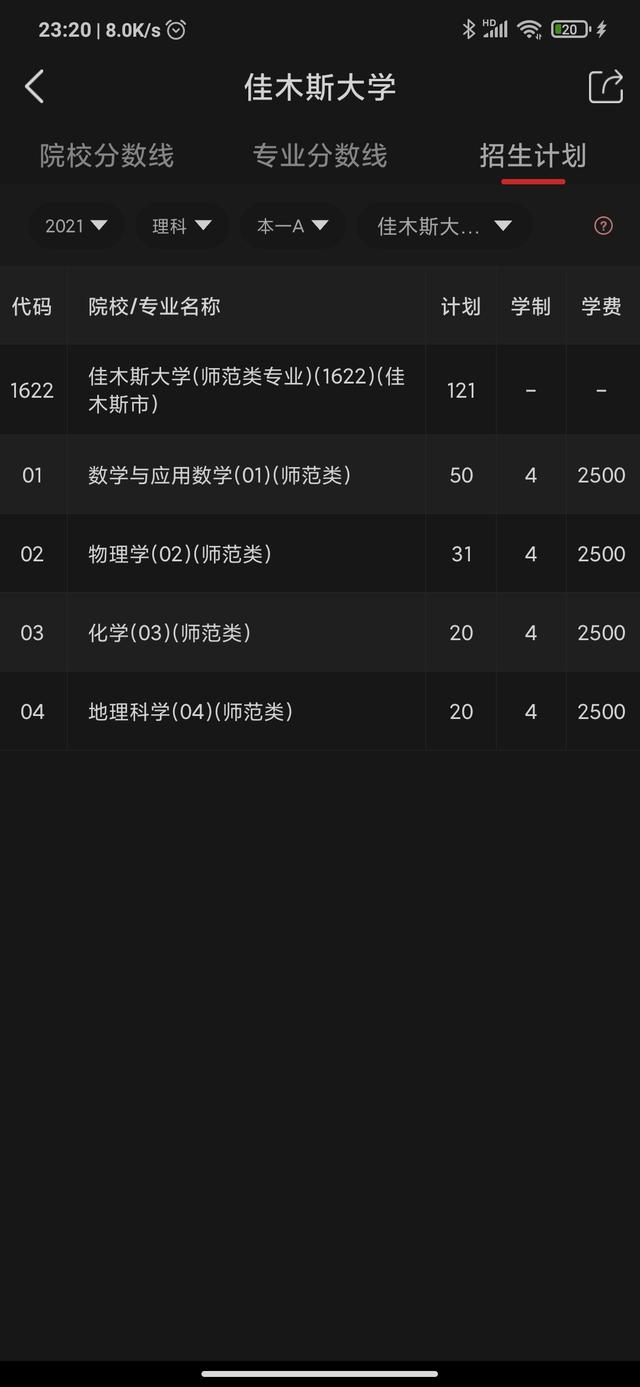Screen dimensions: 640x1387
Task: Expand the 佳木斯大... school group dropdown
Action: tap(445, 226)
